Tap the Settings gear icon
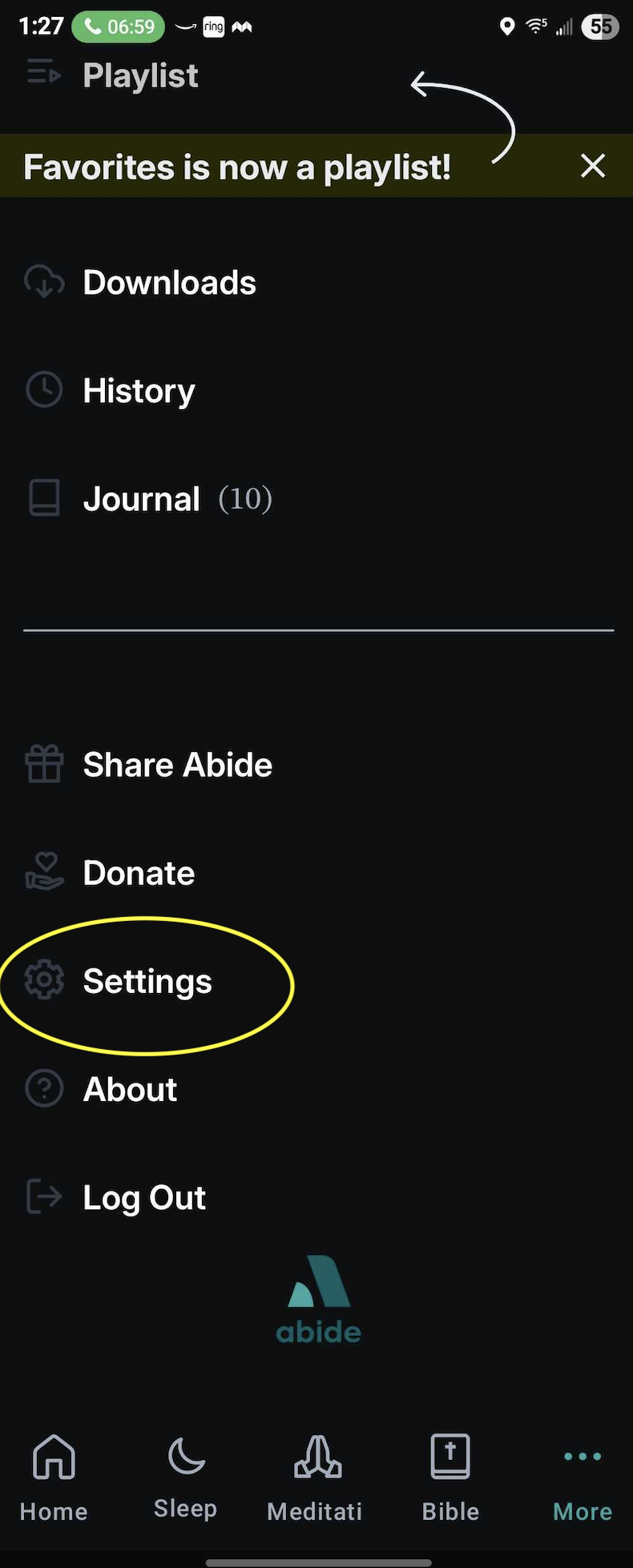 [x=44, y=979]
